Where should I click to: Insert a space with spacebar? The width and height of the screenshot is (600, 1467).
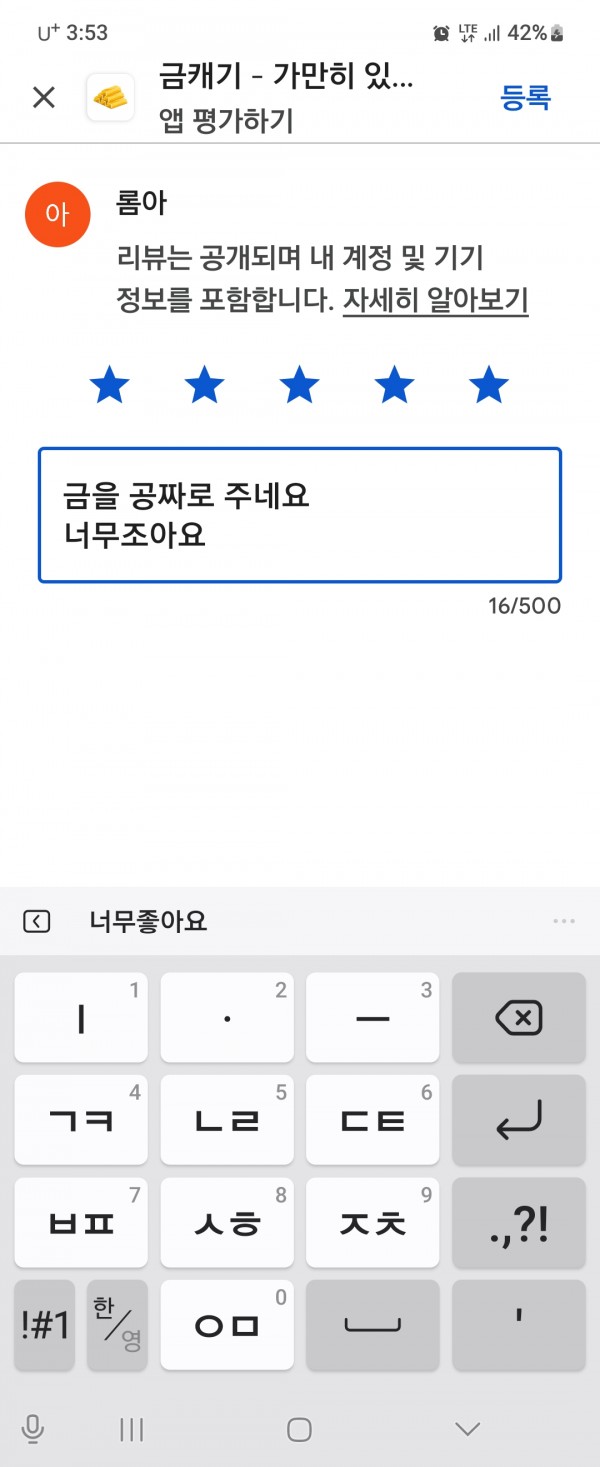(372, 1324)
